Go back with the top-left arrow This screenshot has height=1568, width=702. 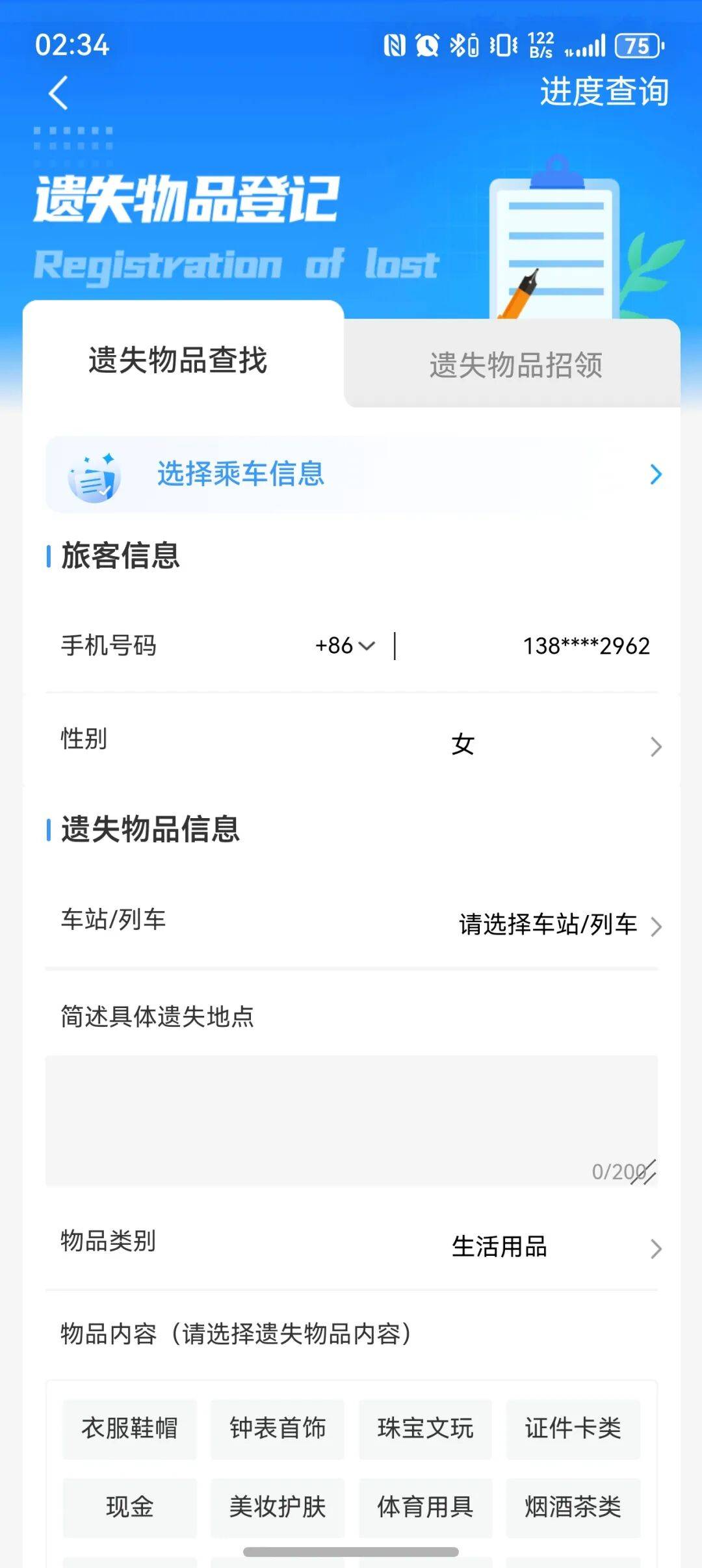tap(58, 93)
